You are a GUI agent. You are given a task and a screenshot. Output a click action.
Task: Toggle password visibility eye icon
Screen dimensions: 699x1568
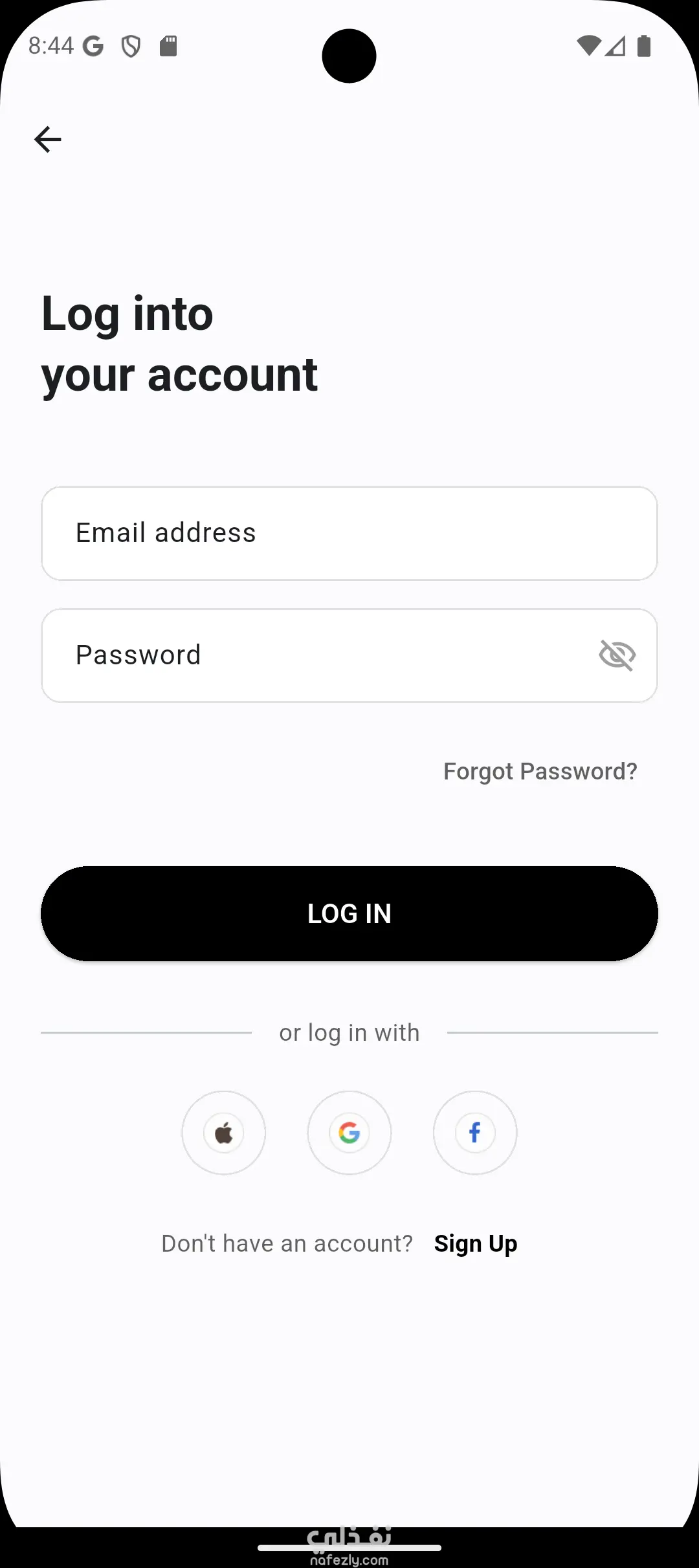point(617,655)
